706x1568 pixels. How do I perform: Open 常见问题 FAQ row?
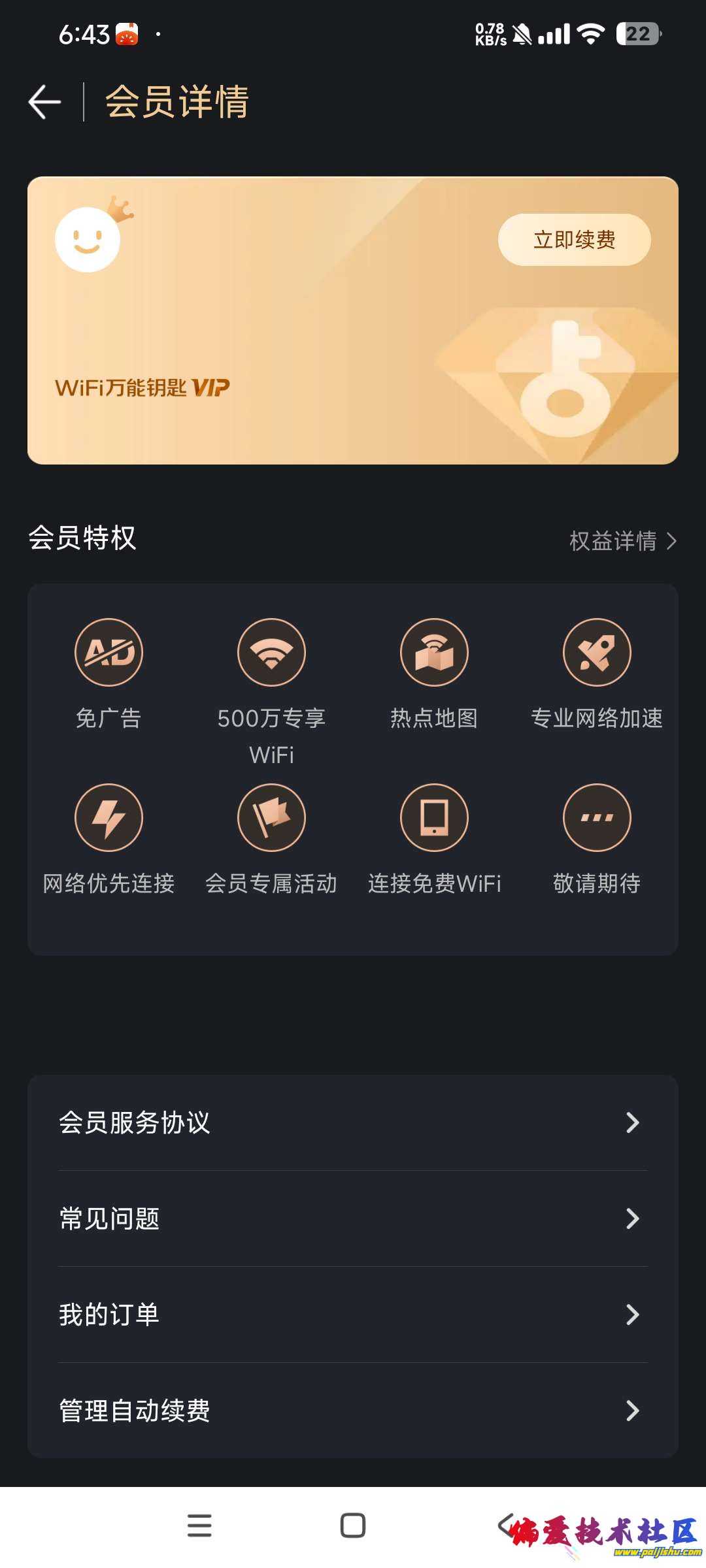[x=353, y=1218]
